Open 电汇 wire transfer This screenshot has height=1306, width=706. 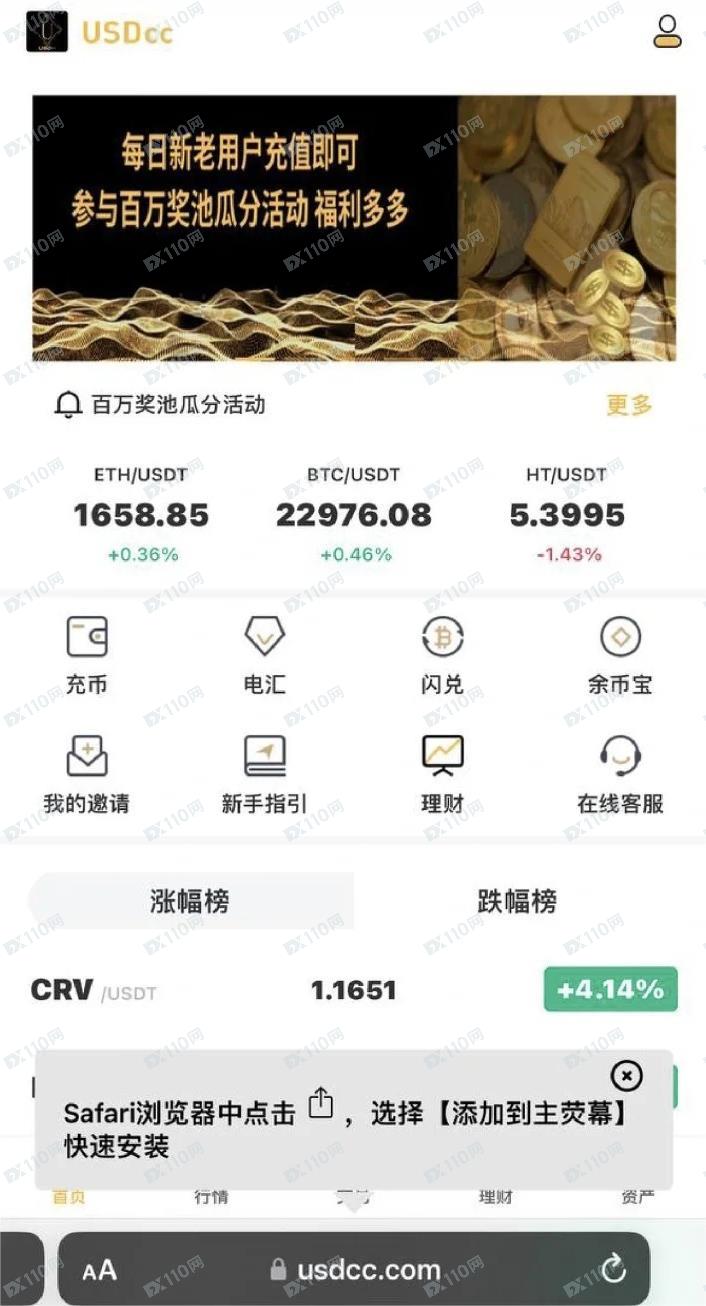point(265,655)
